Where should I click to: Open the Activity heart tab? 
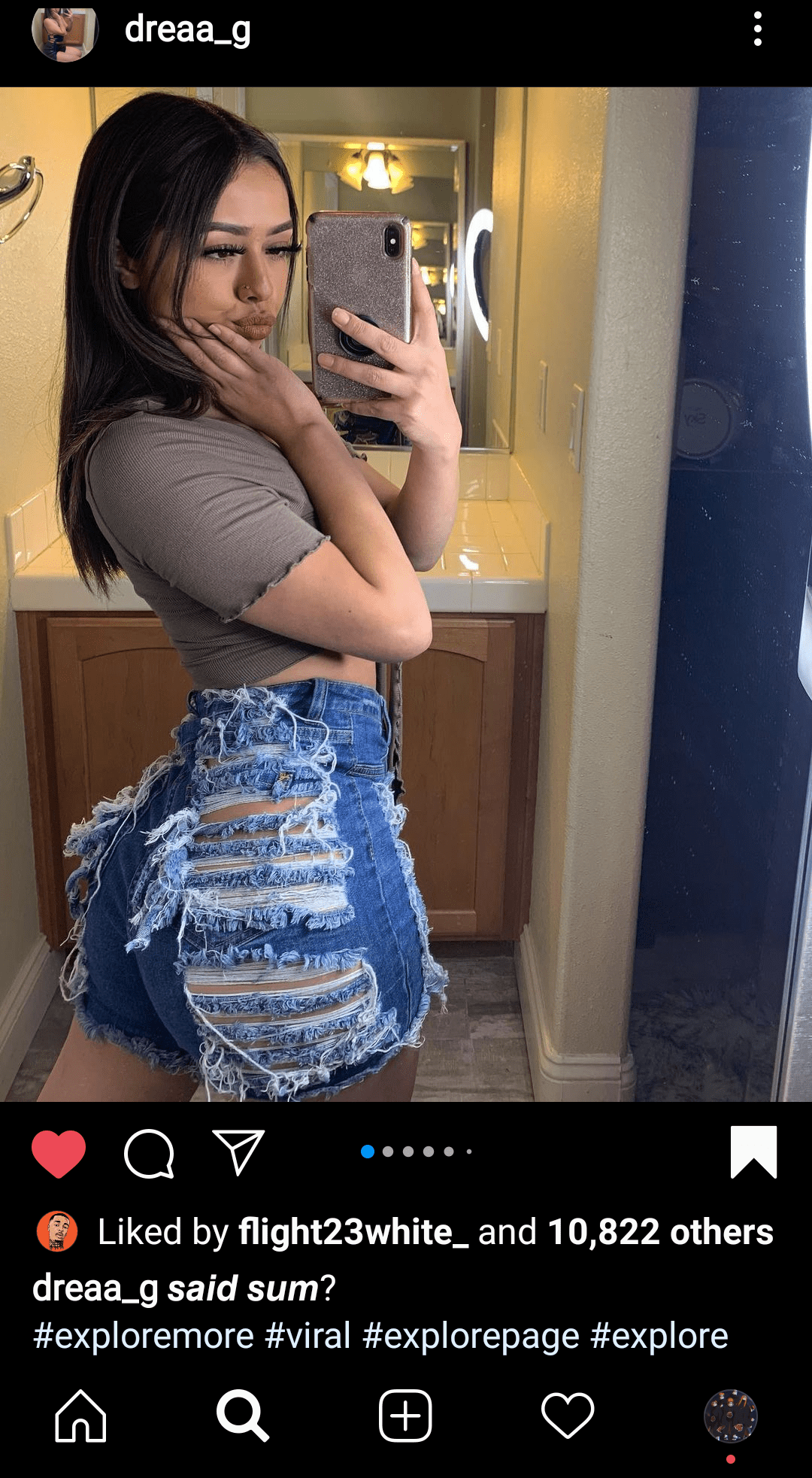[x=568, y=1416]
